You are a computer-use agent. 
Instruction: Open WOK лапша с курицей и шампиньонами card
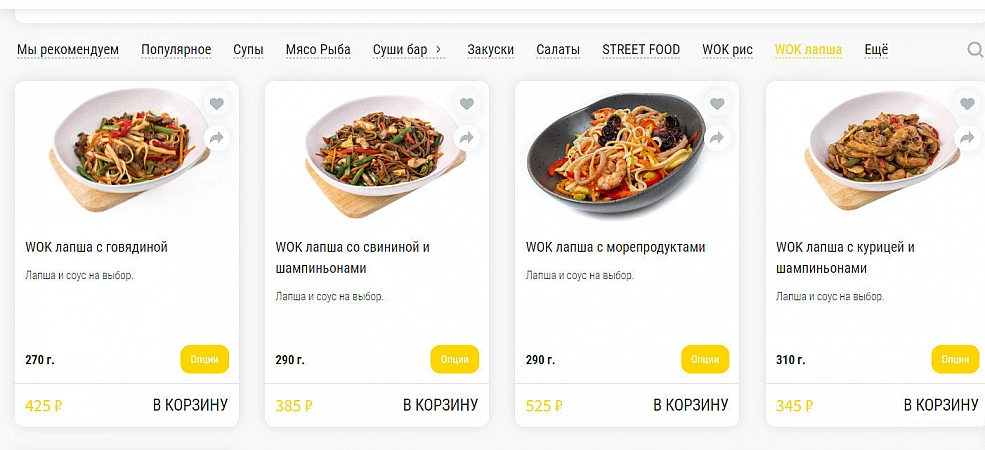pyautogui.click(x=845, y=257)
